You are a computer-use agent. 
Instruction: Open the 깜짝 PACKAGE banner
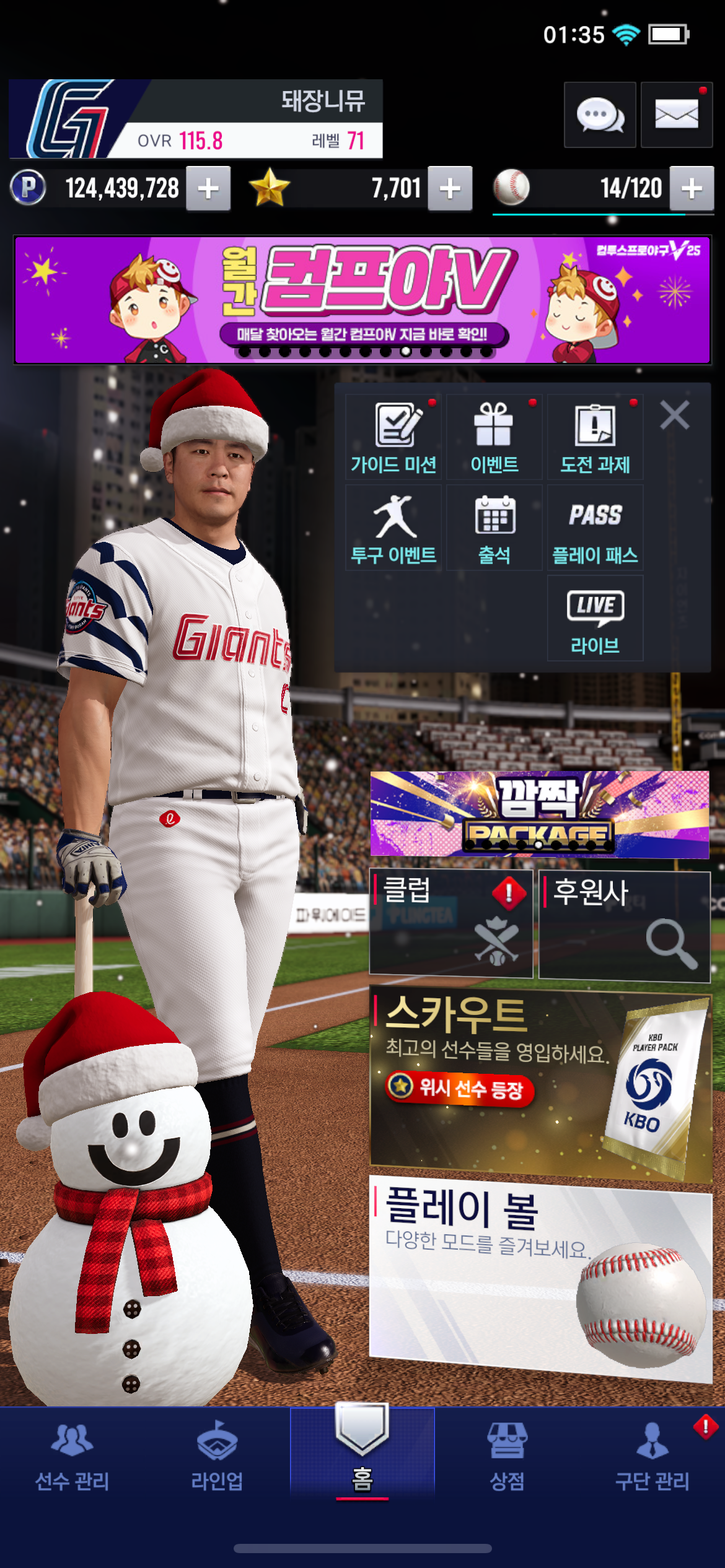[x=539, y=814]
